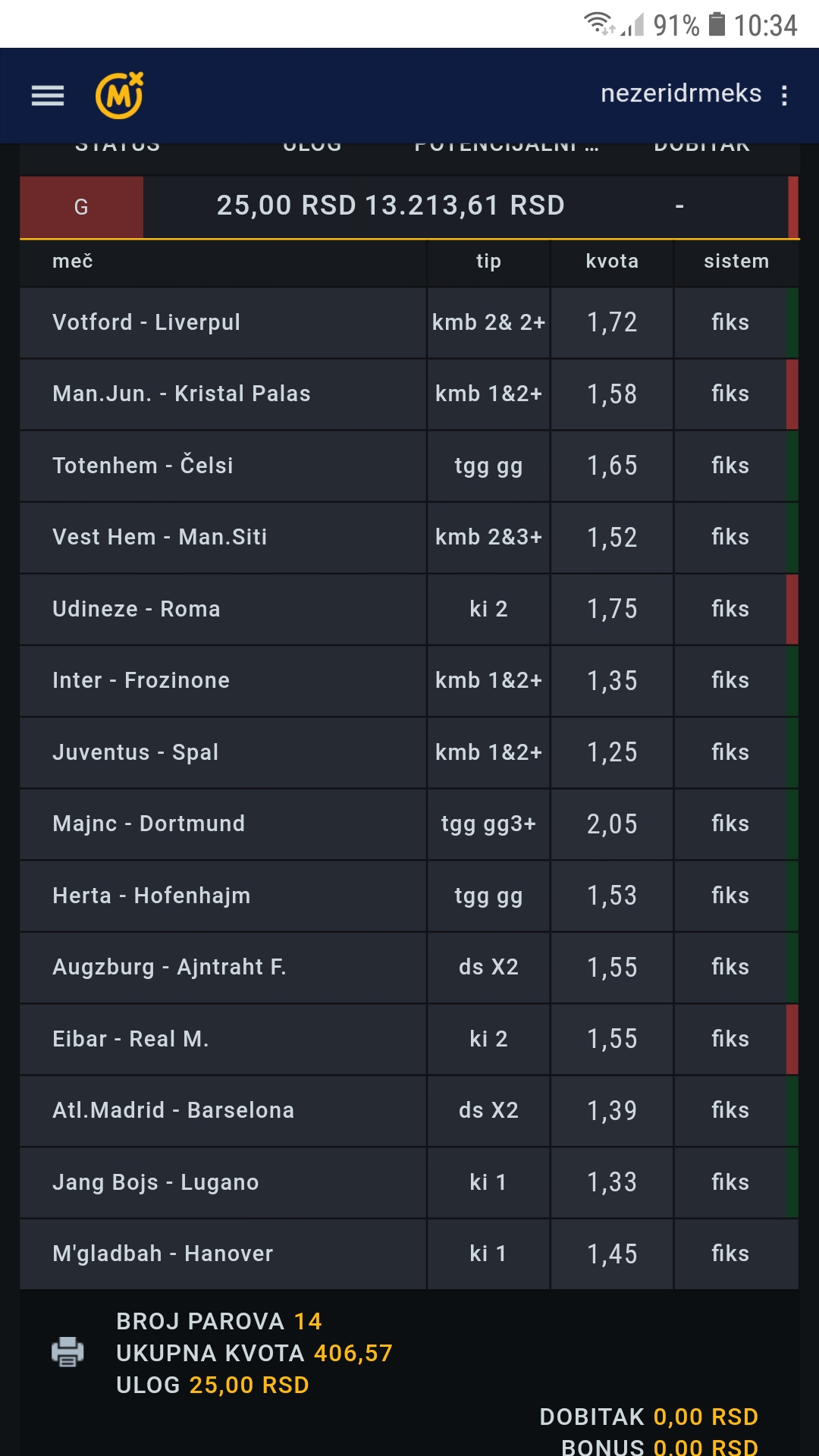Viewport: 819px width, 1456px height.
Task: Tap the Mozzart logo to go home
Action: click(x=119, y=96)
